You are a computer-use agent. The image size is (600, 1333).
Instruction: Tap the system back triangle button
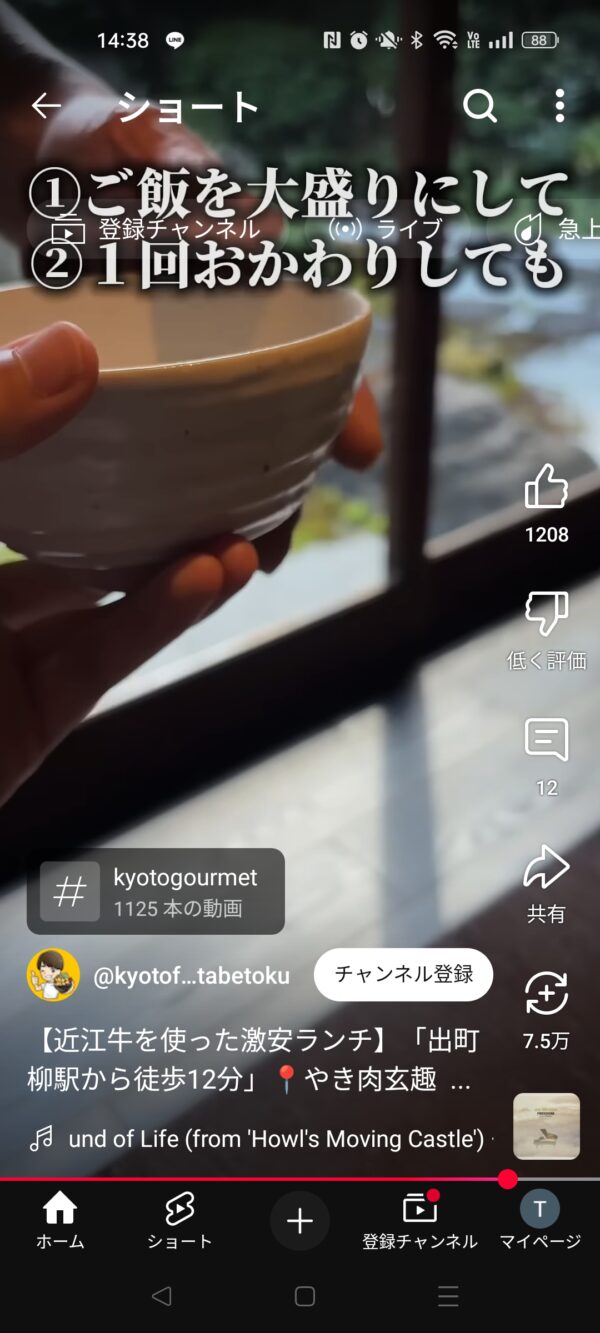tap(161, 1297)
